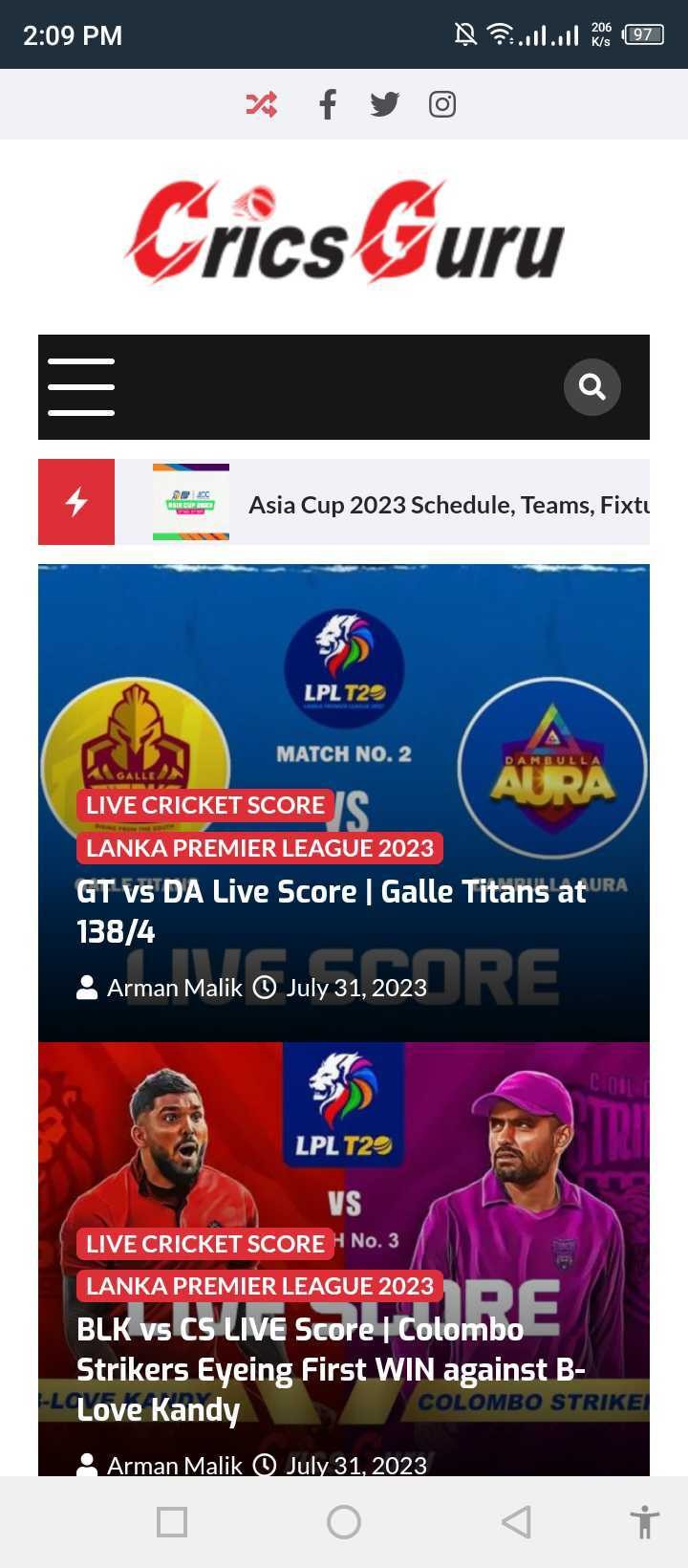View author Arman Malik on GT vs DA post
Image resolution: width=688 pixels, height=1568 pixels.
click(x=174, y=988)
